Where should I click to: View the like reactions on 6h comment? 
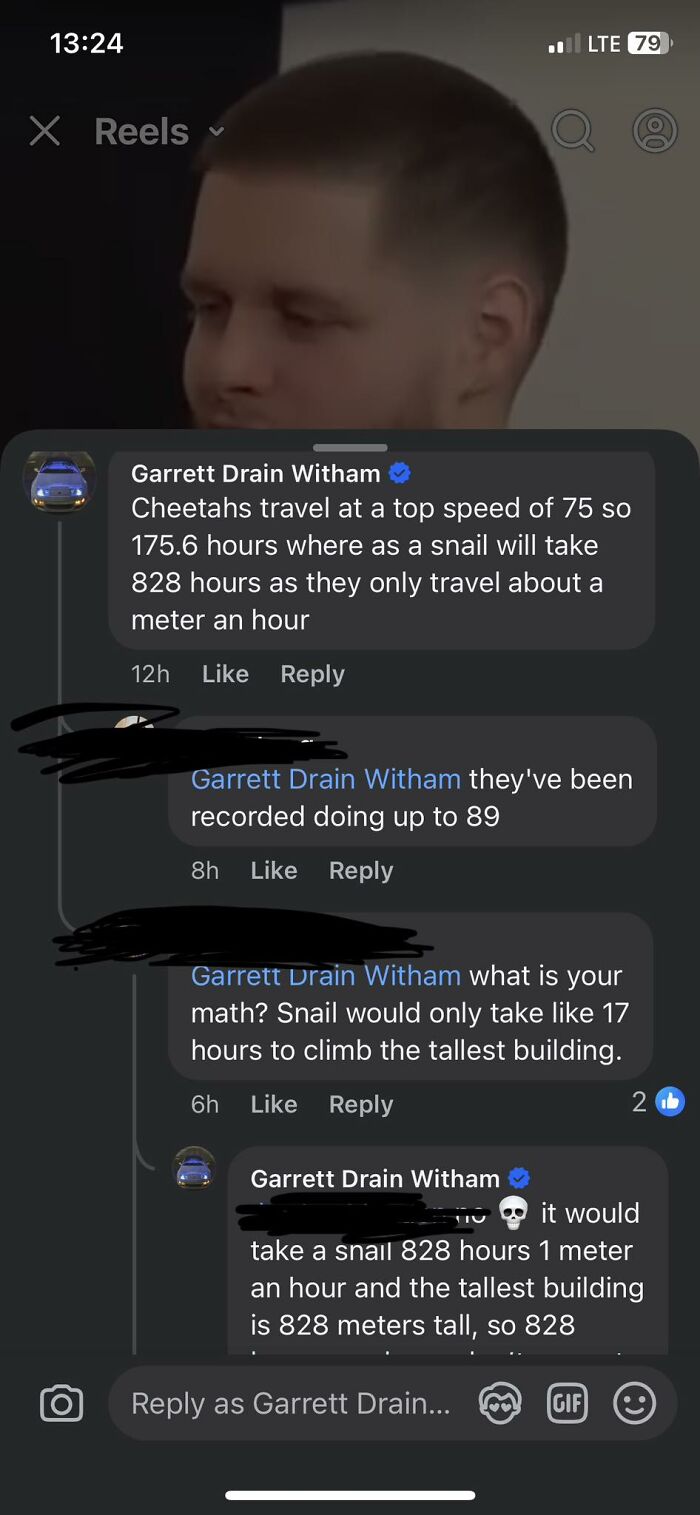coord(658,1102)
